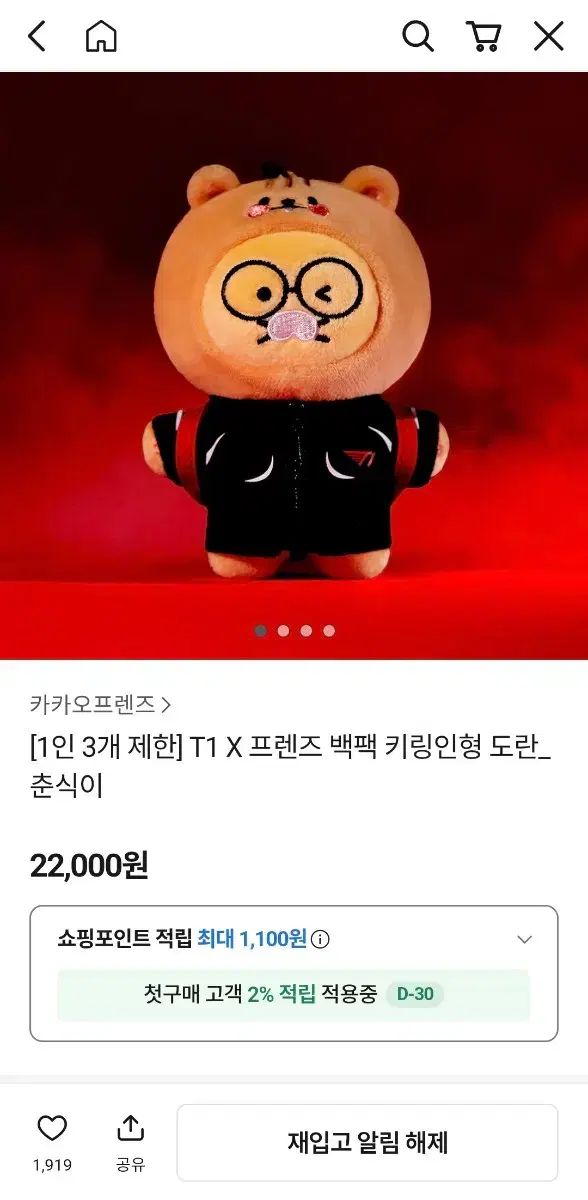
Task: Select the second image page indicator dot
Action: [x=283, y=631]
